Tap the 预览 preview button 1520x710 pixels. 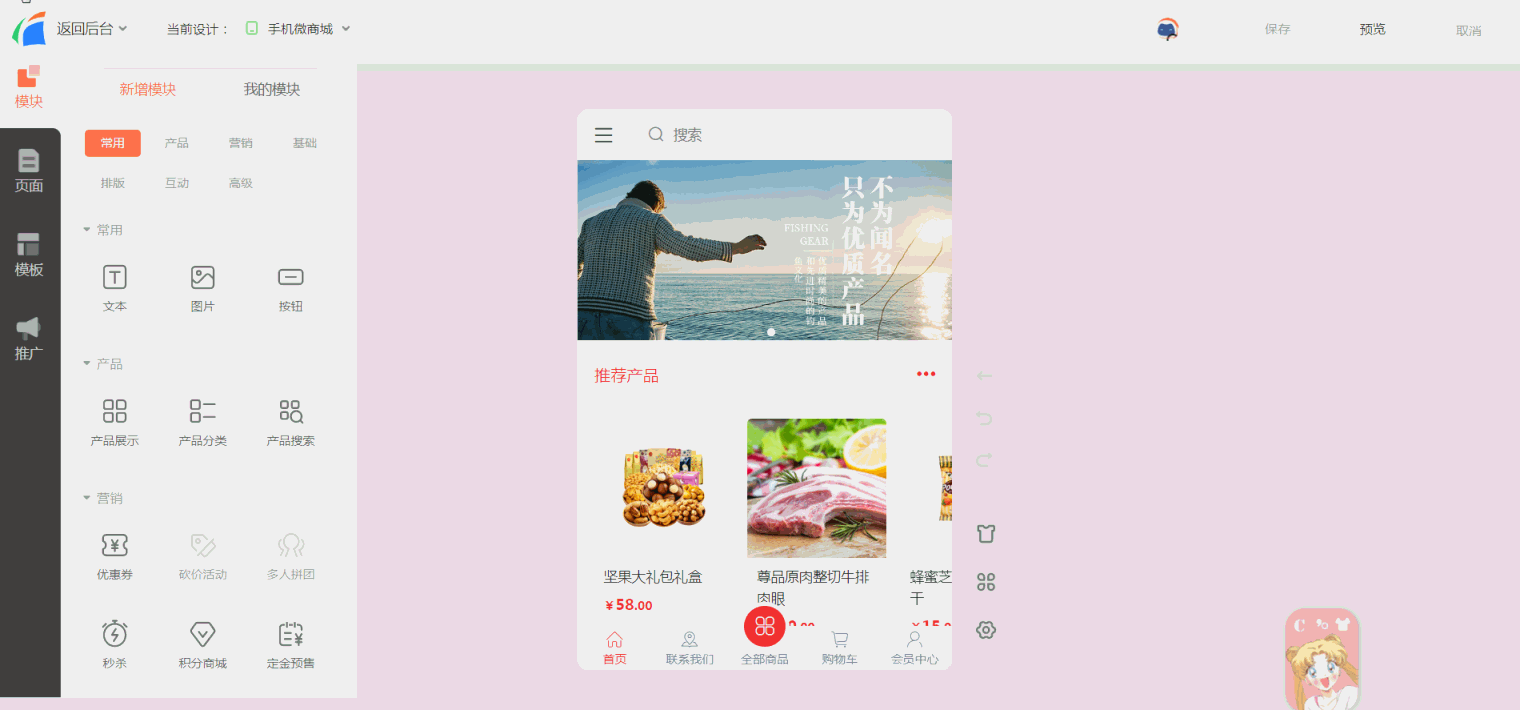click(1372, 30)
